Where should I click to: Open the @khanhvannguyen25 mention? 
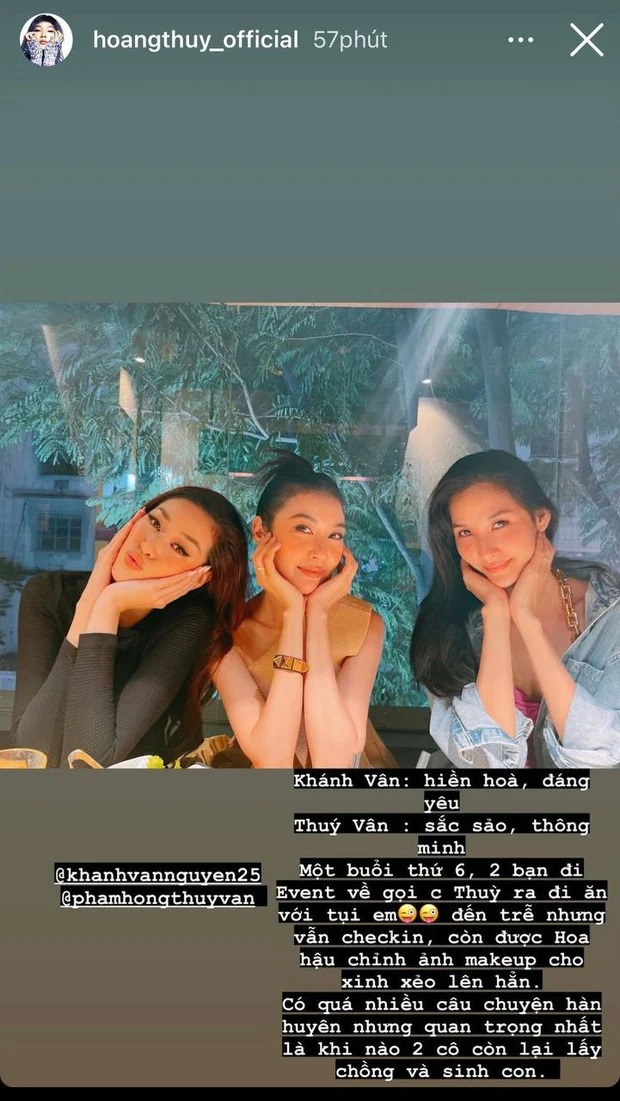(x=157, y=875)
